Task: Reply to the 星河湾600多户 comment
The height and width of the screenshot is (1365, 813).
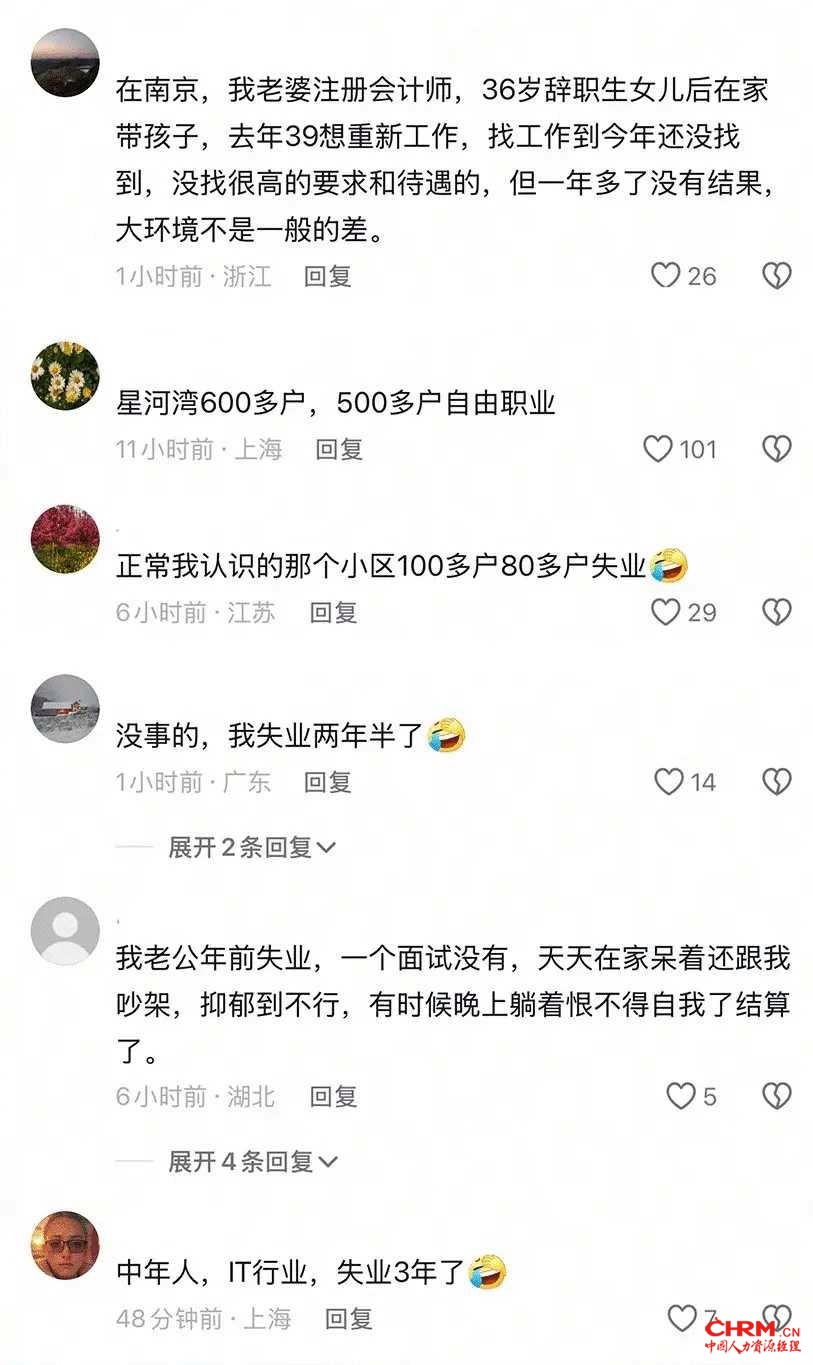Action: (x=339, y=449)
